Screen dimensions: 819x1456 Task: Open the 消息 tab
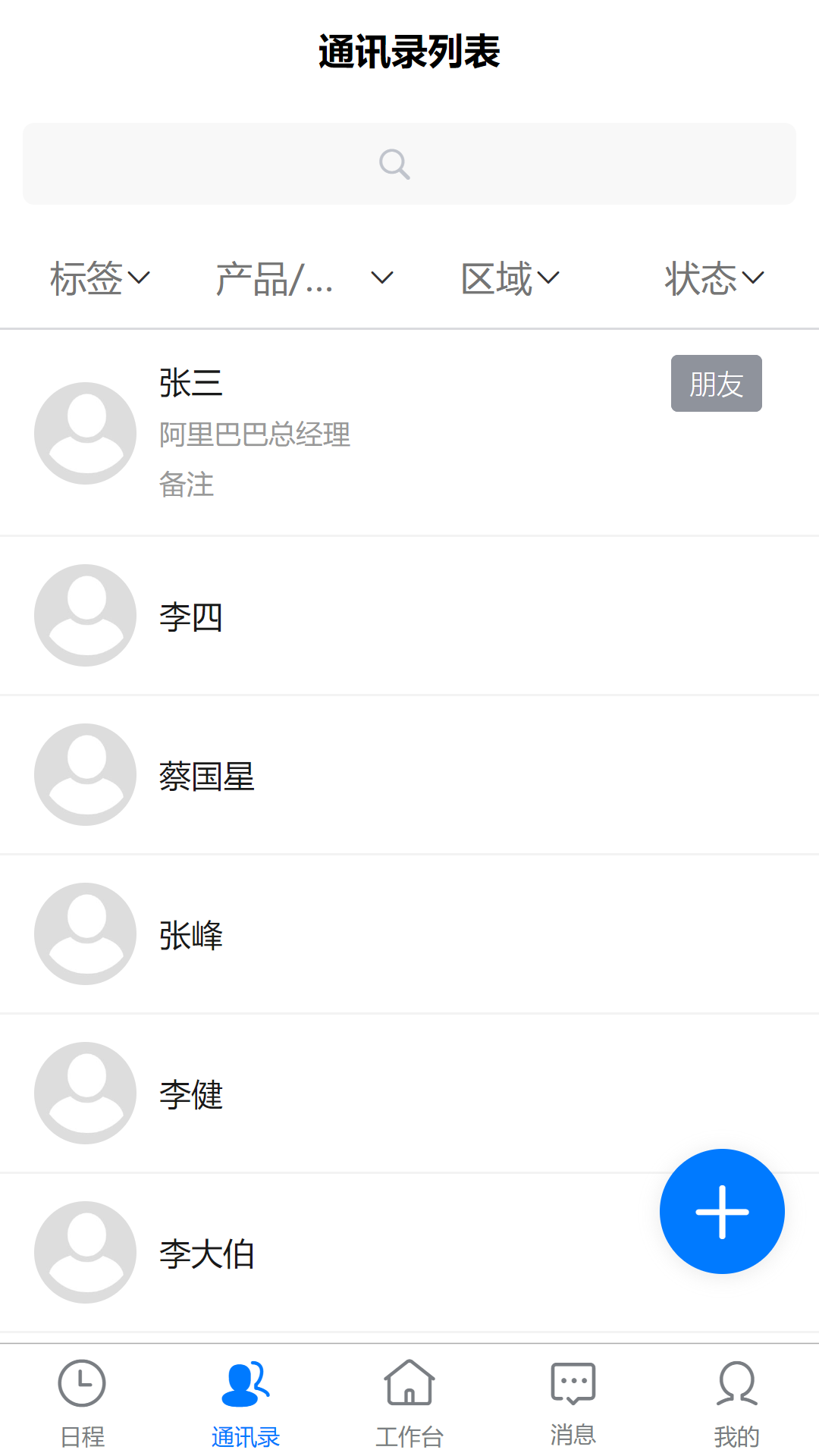click(x=573, y=1403)
